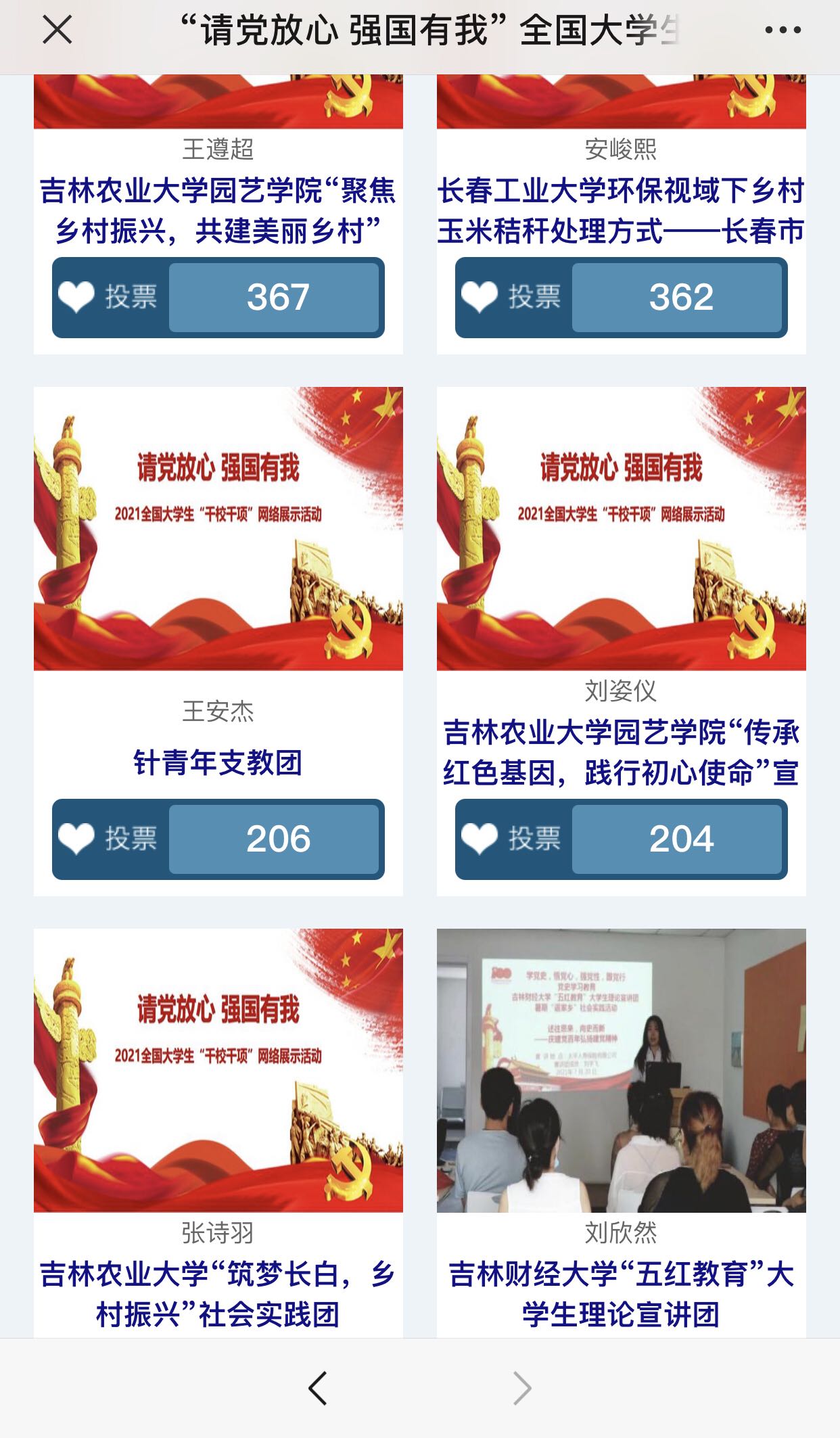Open 刘欣然's lecture photo entry

pyautogui.click(x=621, y=1070)
